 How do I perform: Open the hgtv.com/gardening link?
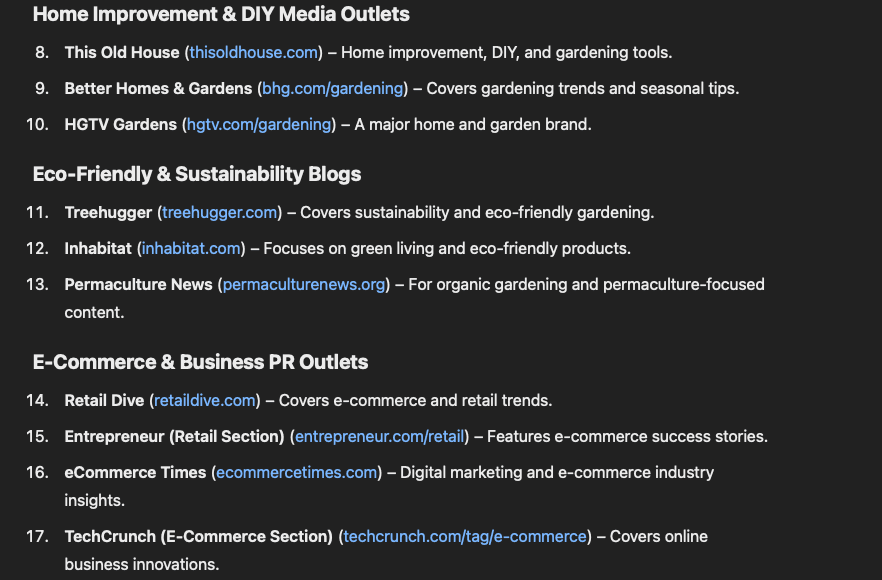[260, 125]
